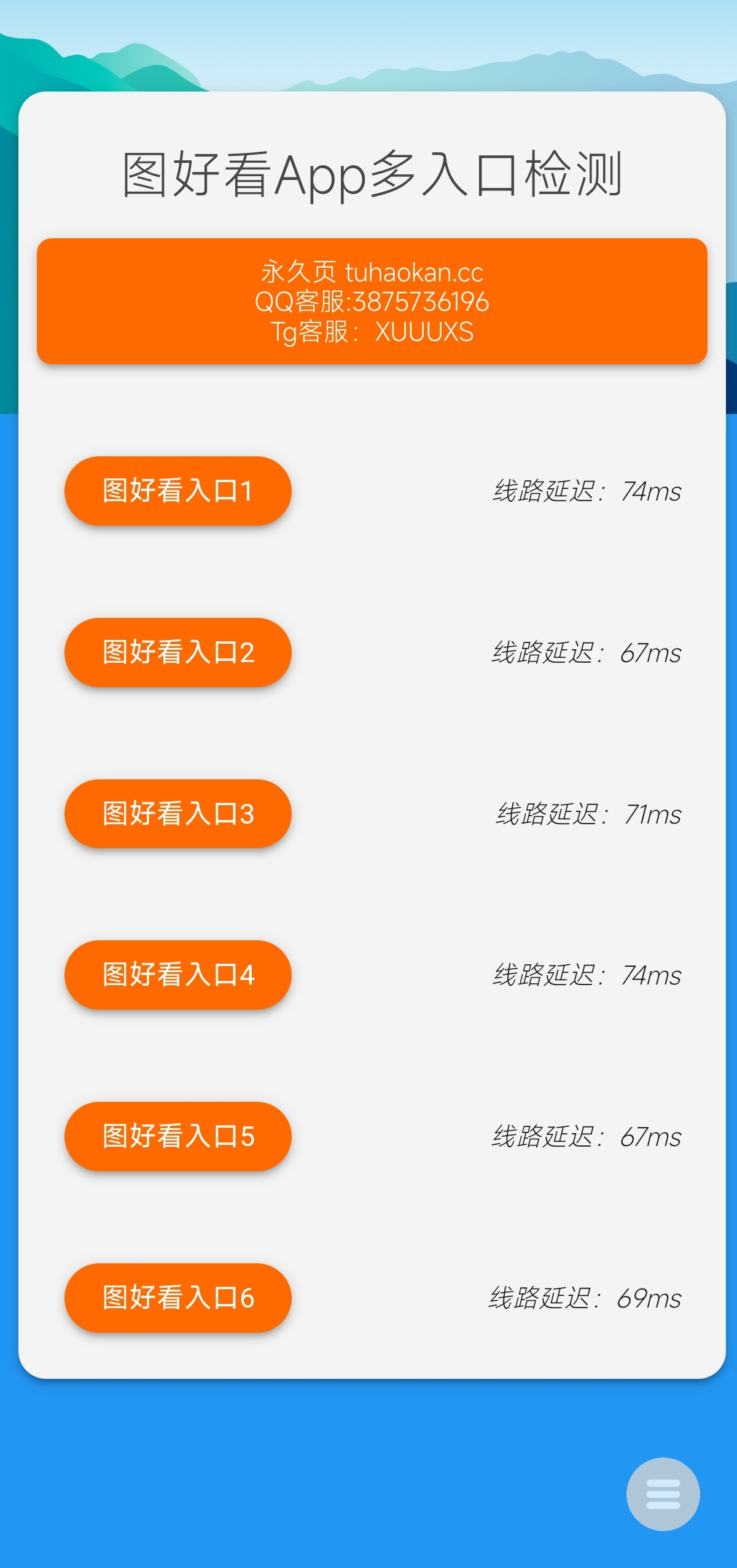Image resolution: width=737 pixels, height=1568 pixels.
Task: Select the 67ms latency label next to 入口5
Action: (588, 1137)
